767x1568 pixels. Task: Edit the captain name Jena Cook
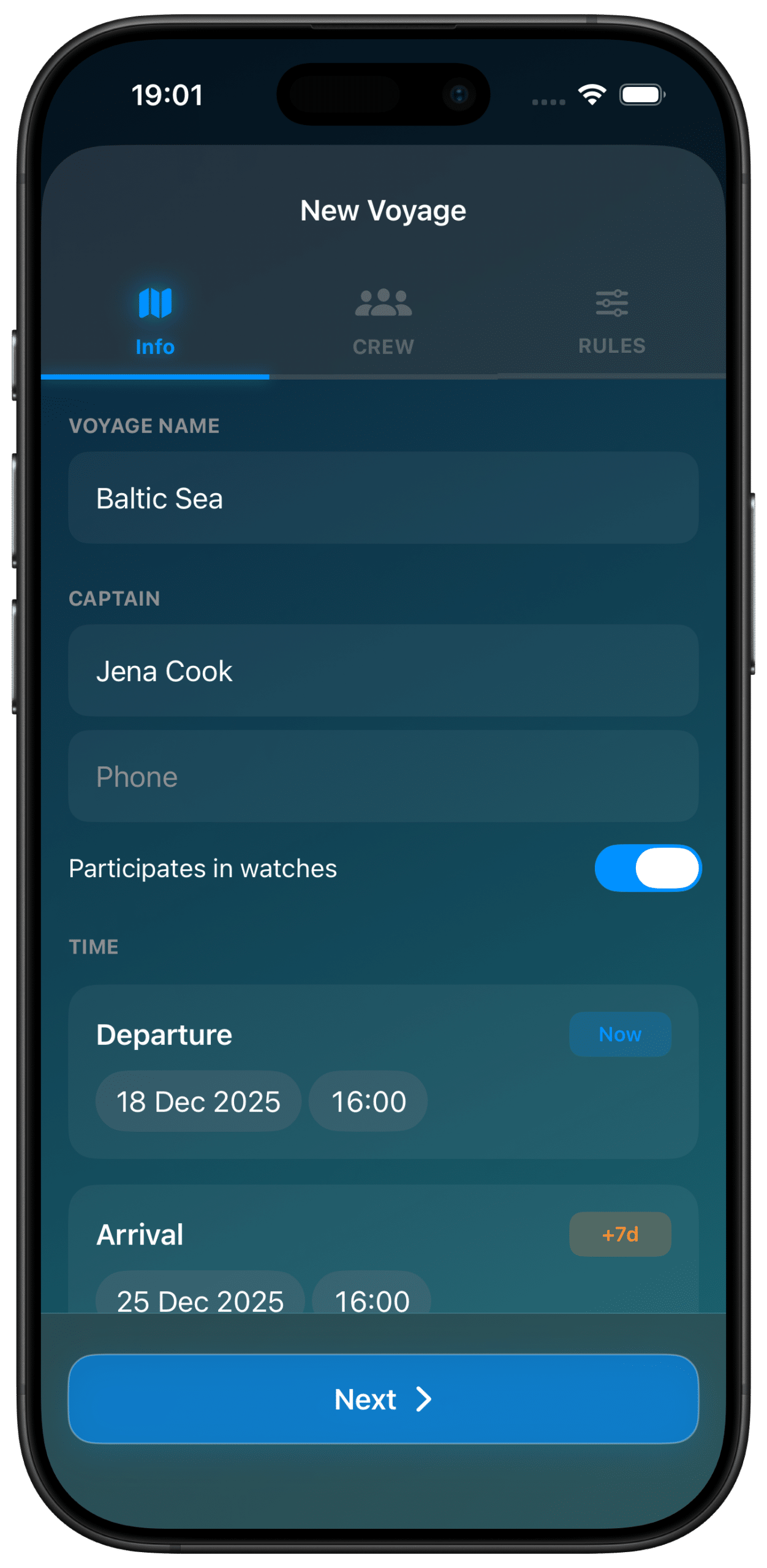(383, 671)
